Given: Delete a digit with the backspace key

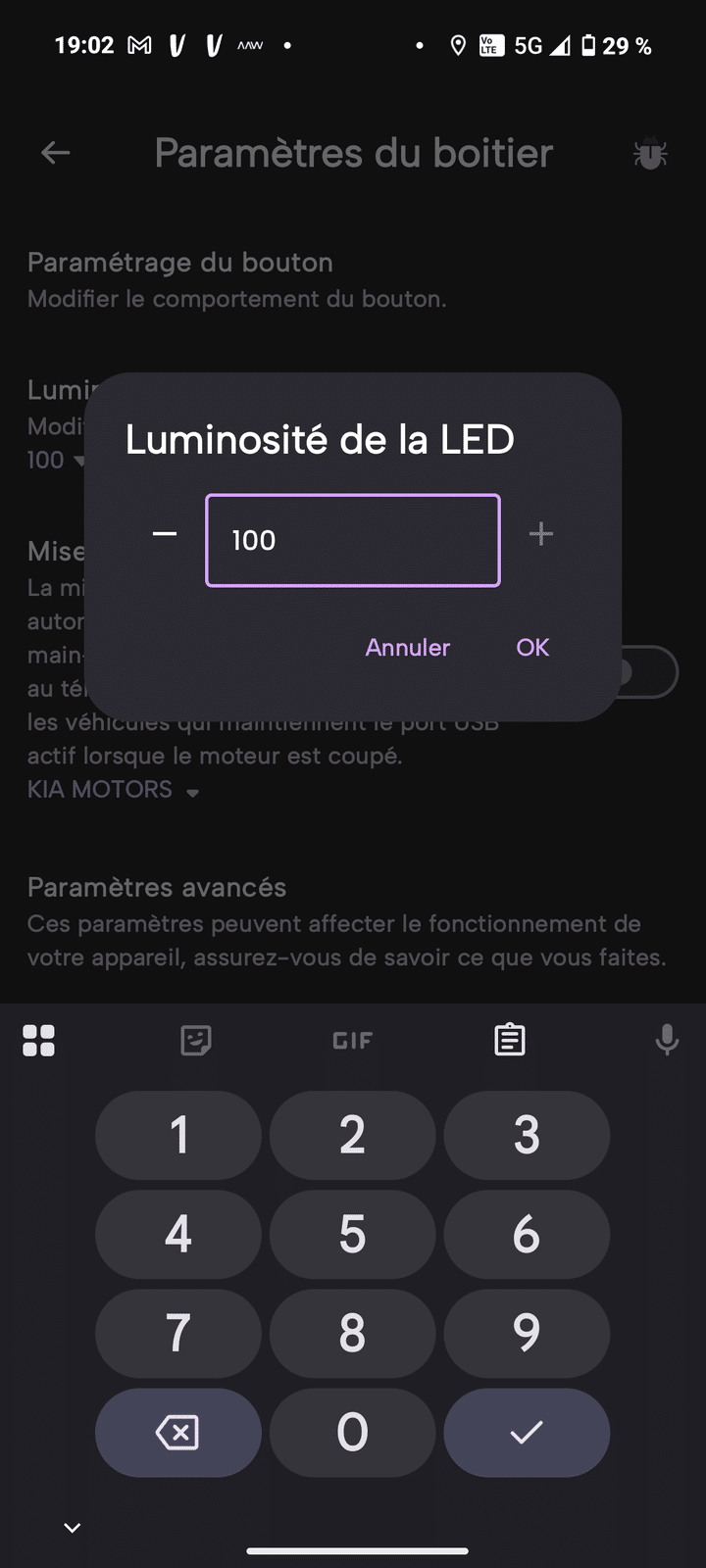Looking at the screenshot, I should point(177,1432).
